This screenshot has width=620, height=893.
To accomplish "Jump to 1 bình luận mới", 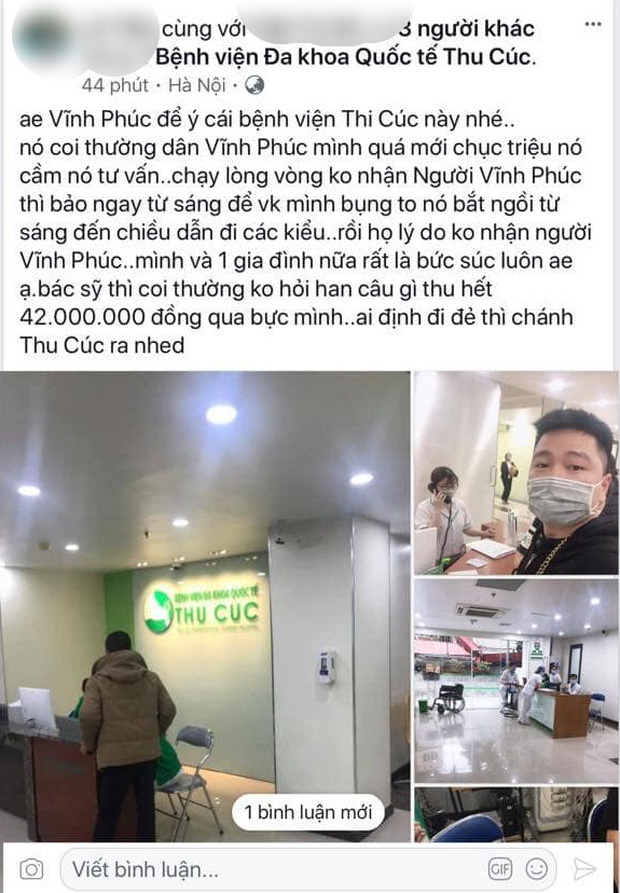I will pos(308,812).
